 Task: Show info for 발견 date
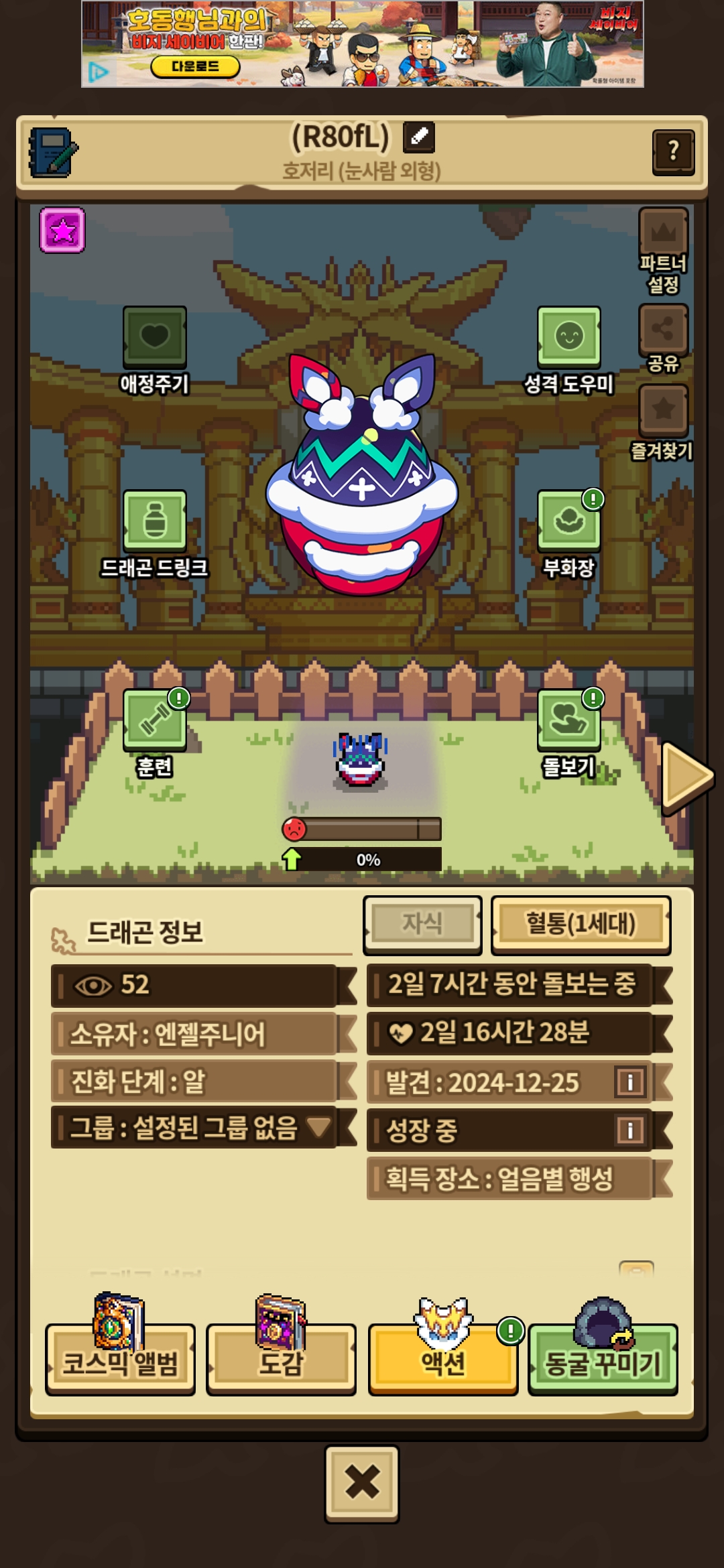pyautogui.click(x=629, y=1082)
